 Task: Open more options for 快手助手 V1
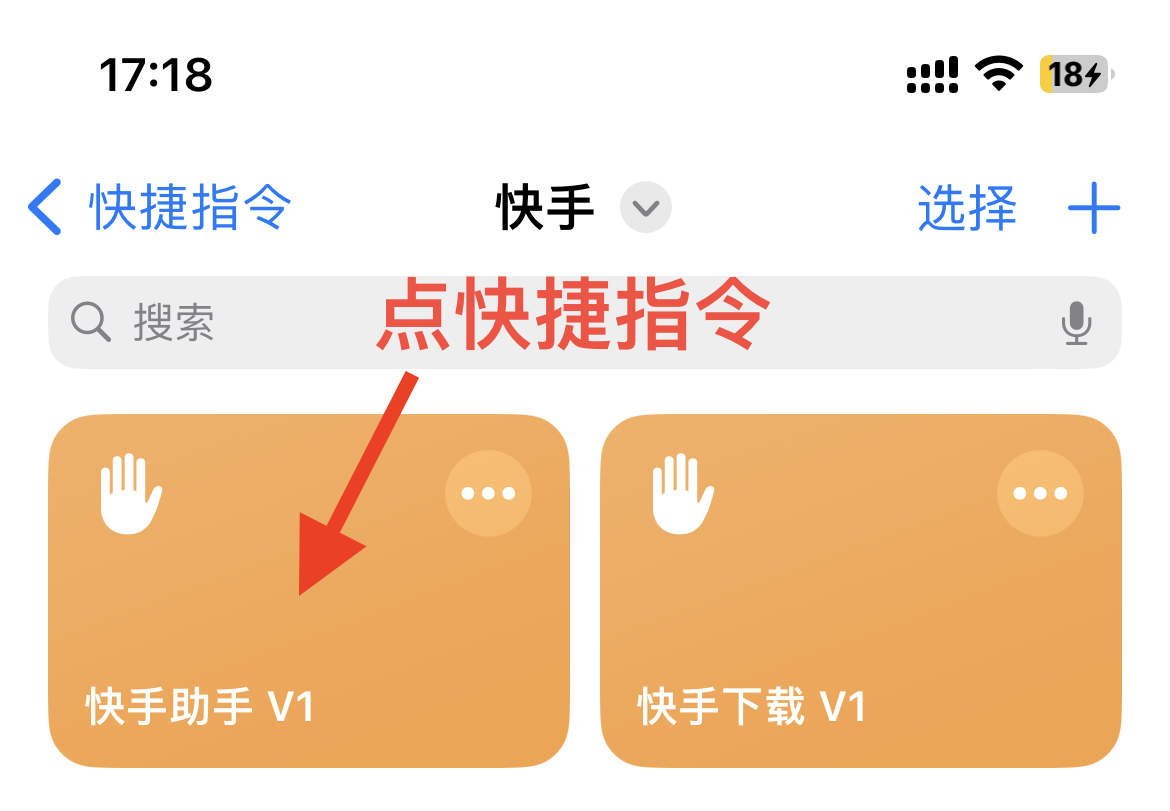[488, 493]
